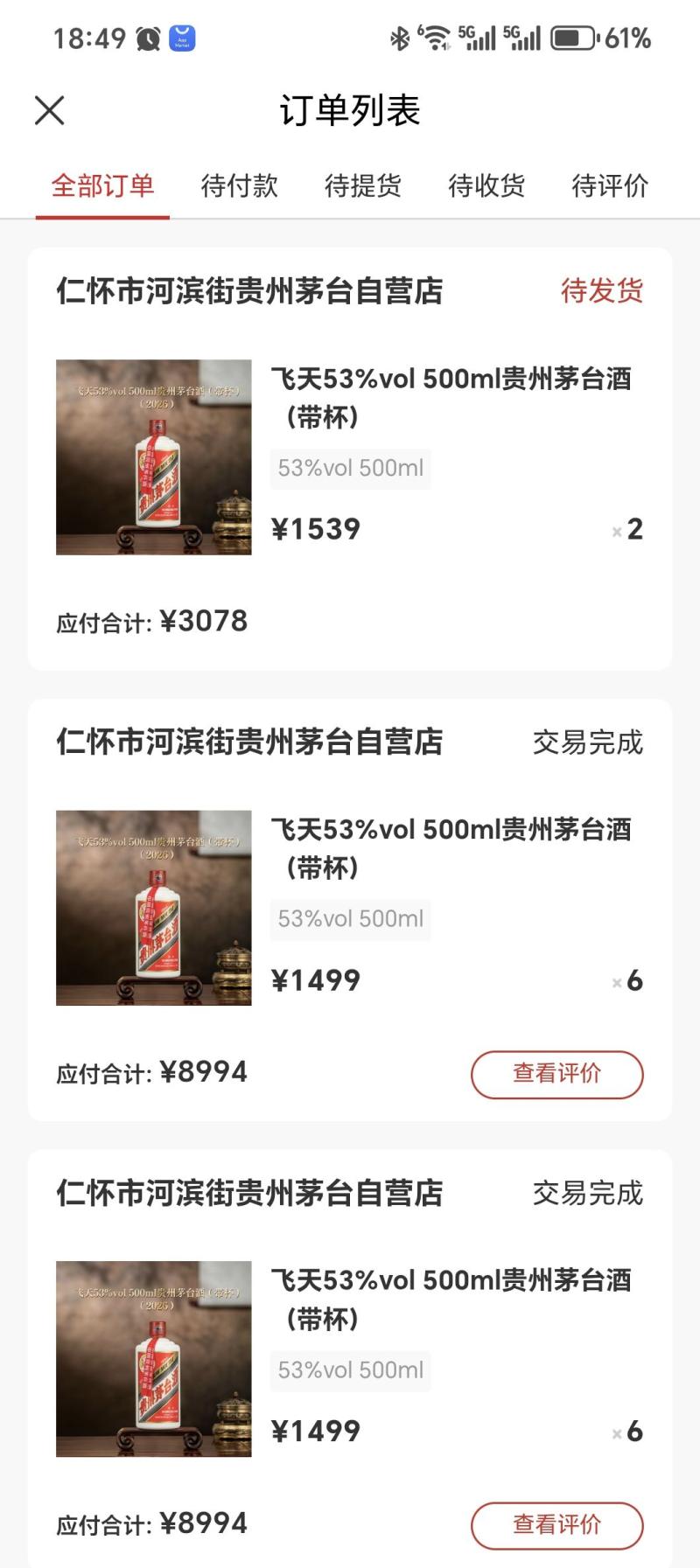Switch to the 待提货 tab
This screenshot has height=1568, width=700.
pyautogui.click(x=363, y=185)
